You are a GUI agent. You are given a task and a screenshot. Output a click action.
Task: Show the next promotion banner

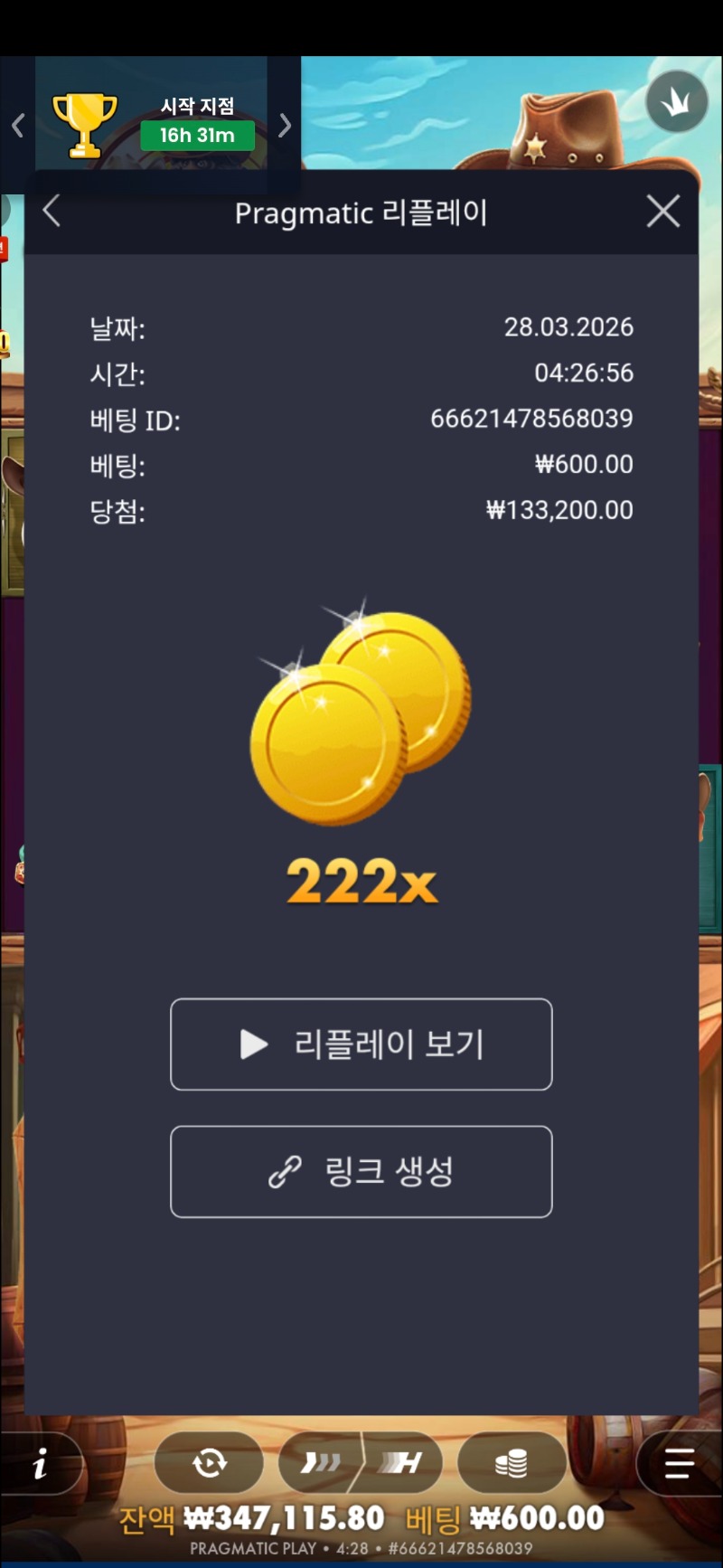tap(285, 125)
